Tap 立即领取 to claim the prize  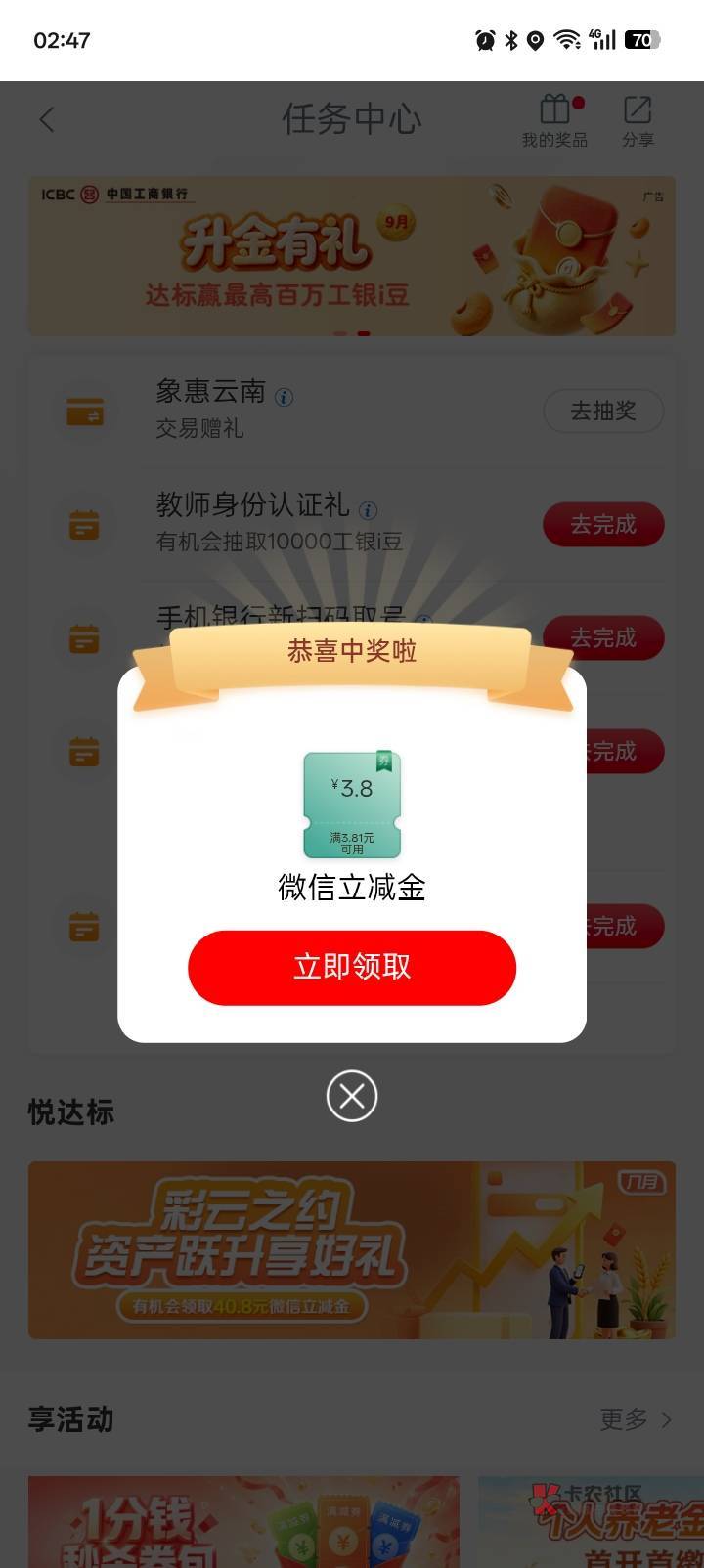(352, 967)
